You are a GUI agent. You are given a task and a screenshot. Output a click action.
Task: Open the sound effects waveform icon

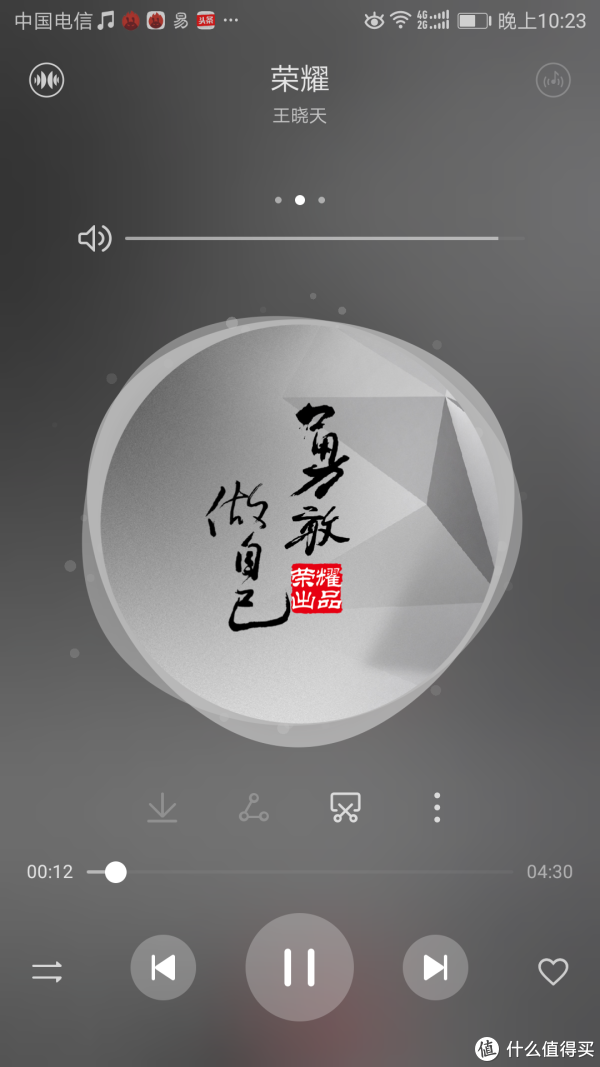click(x=46, y=80)
